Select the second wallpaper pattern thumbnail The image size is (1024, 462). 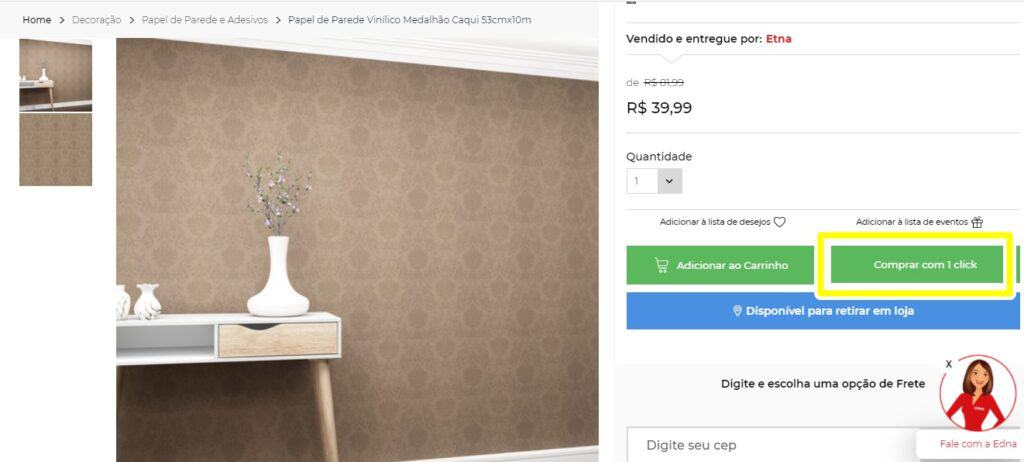click(55, 149)
